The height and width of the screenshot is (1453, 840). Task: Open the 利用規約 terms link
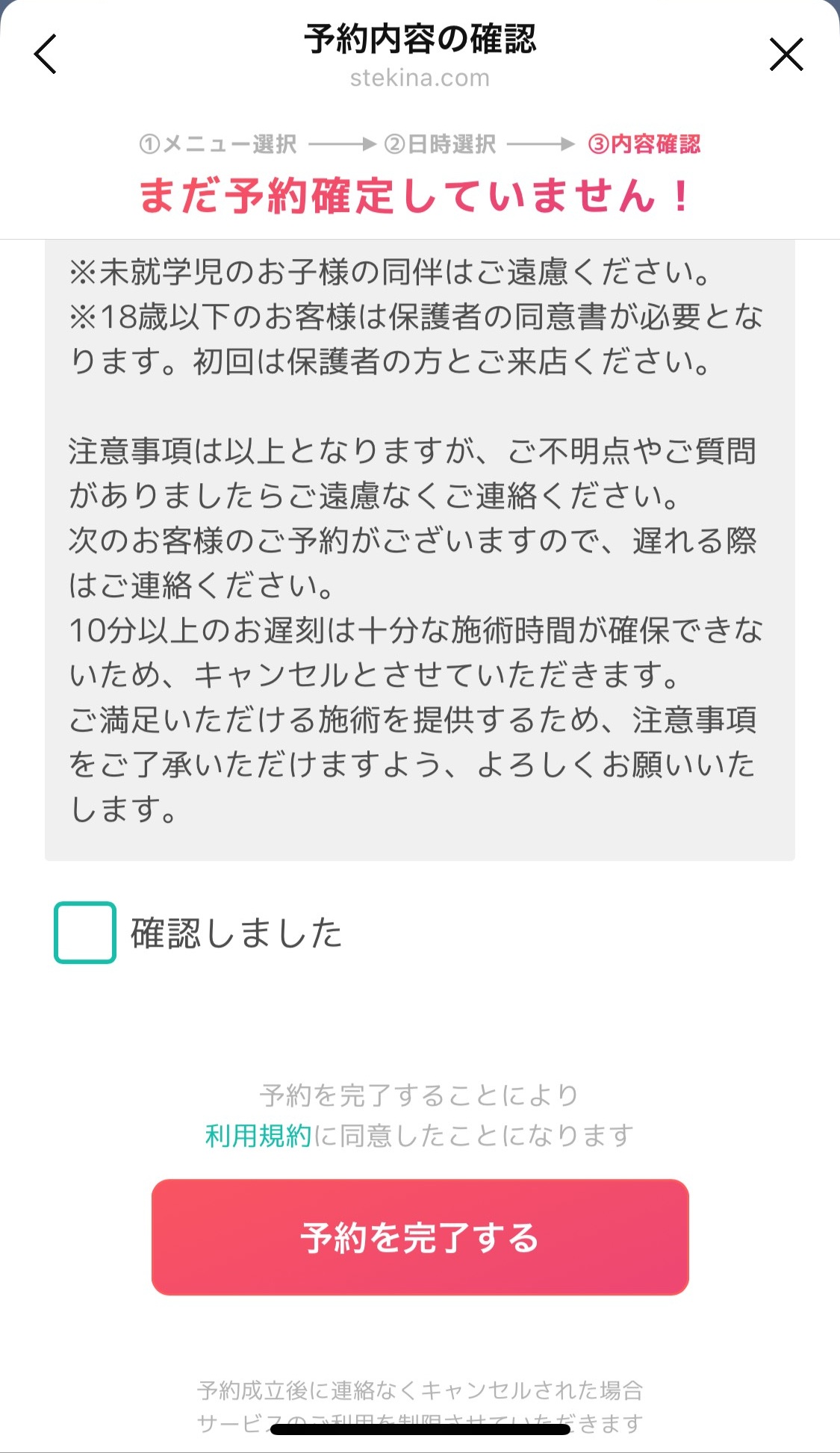pyautogui.click(x=258, y=1136)
